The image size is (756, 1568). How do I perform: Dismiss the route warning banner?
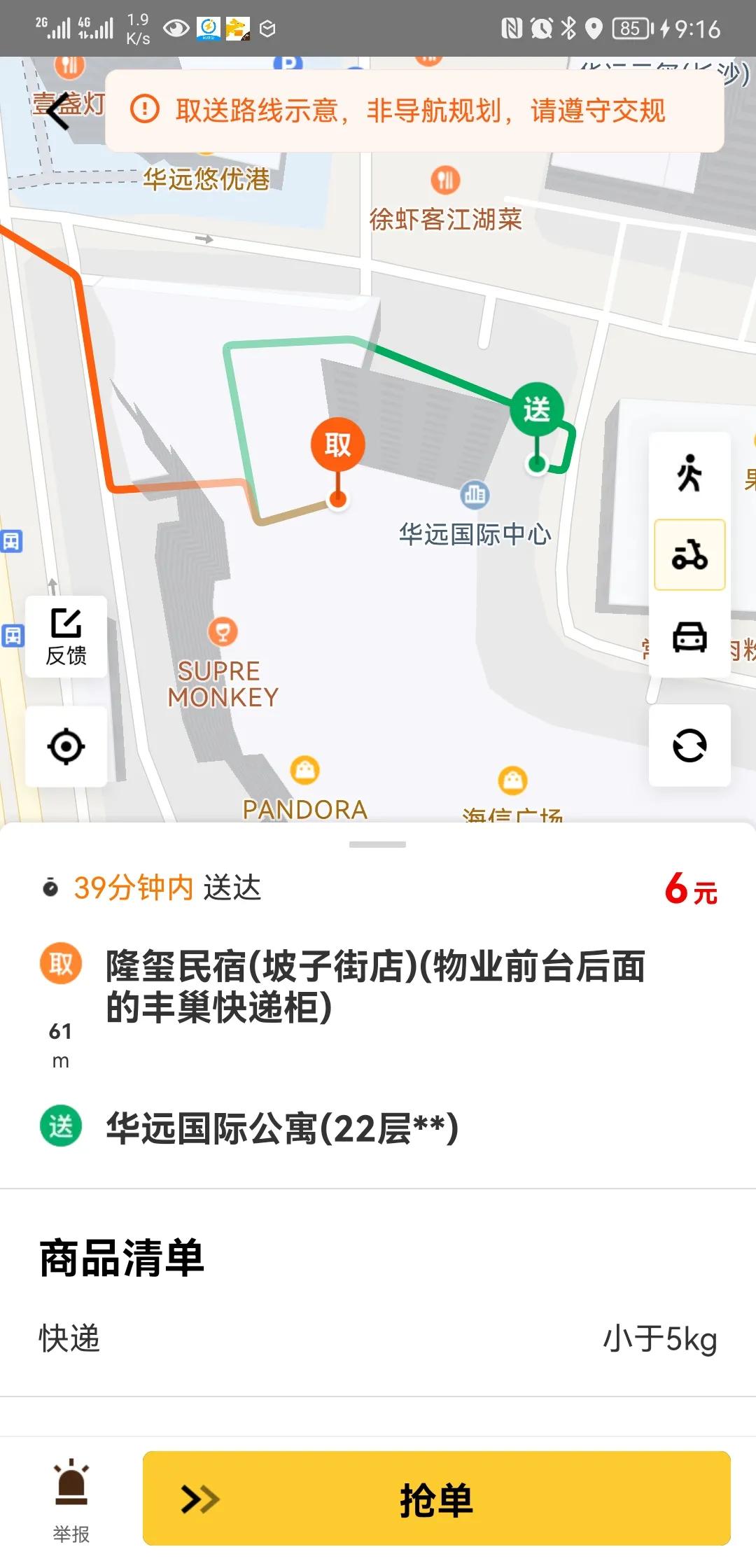click(416, 110)
